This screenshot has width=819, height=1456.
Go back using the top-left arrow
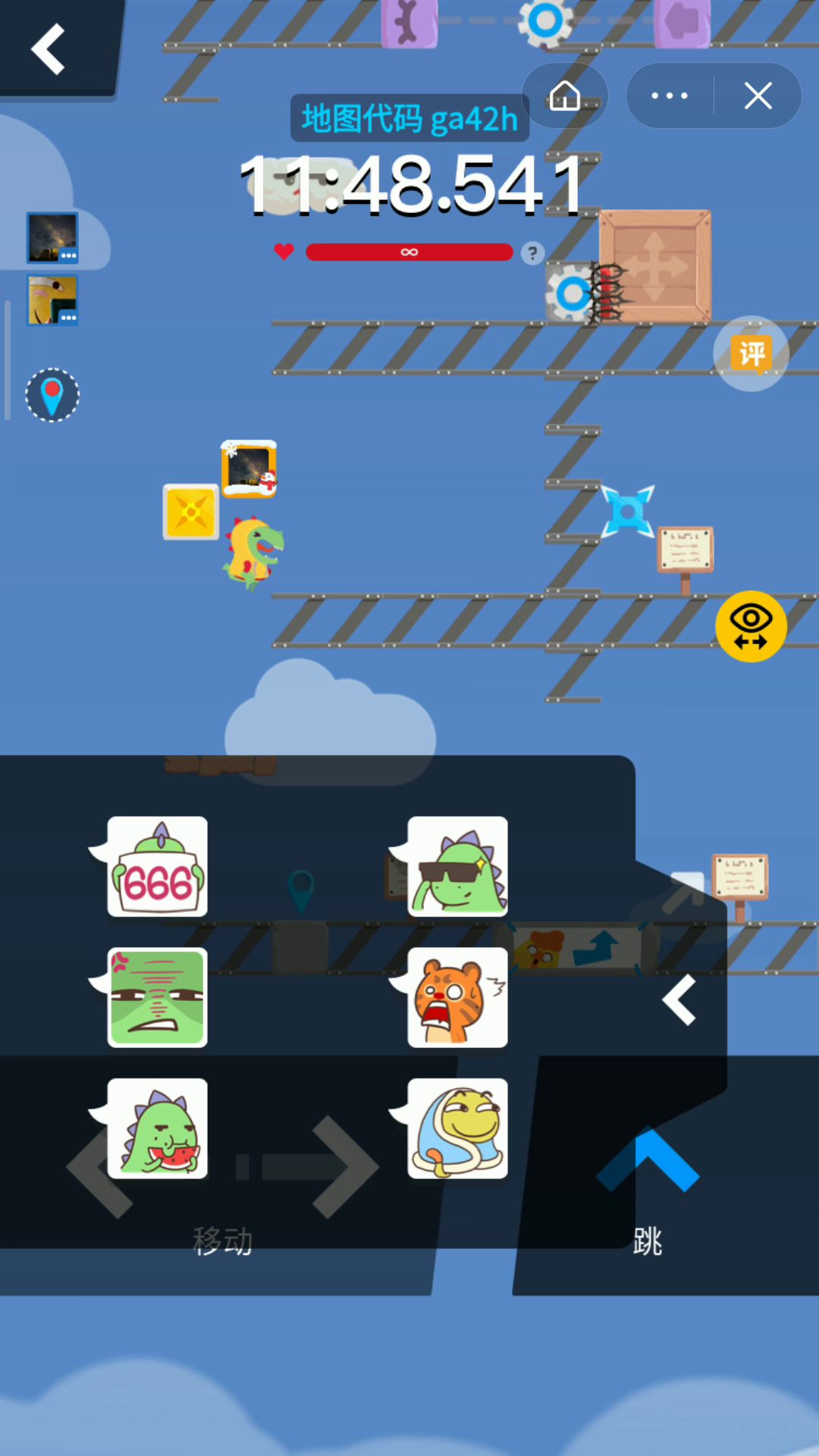[x=49, y=50]
